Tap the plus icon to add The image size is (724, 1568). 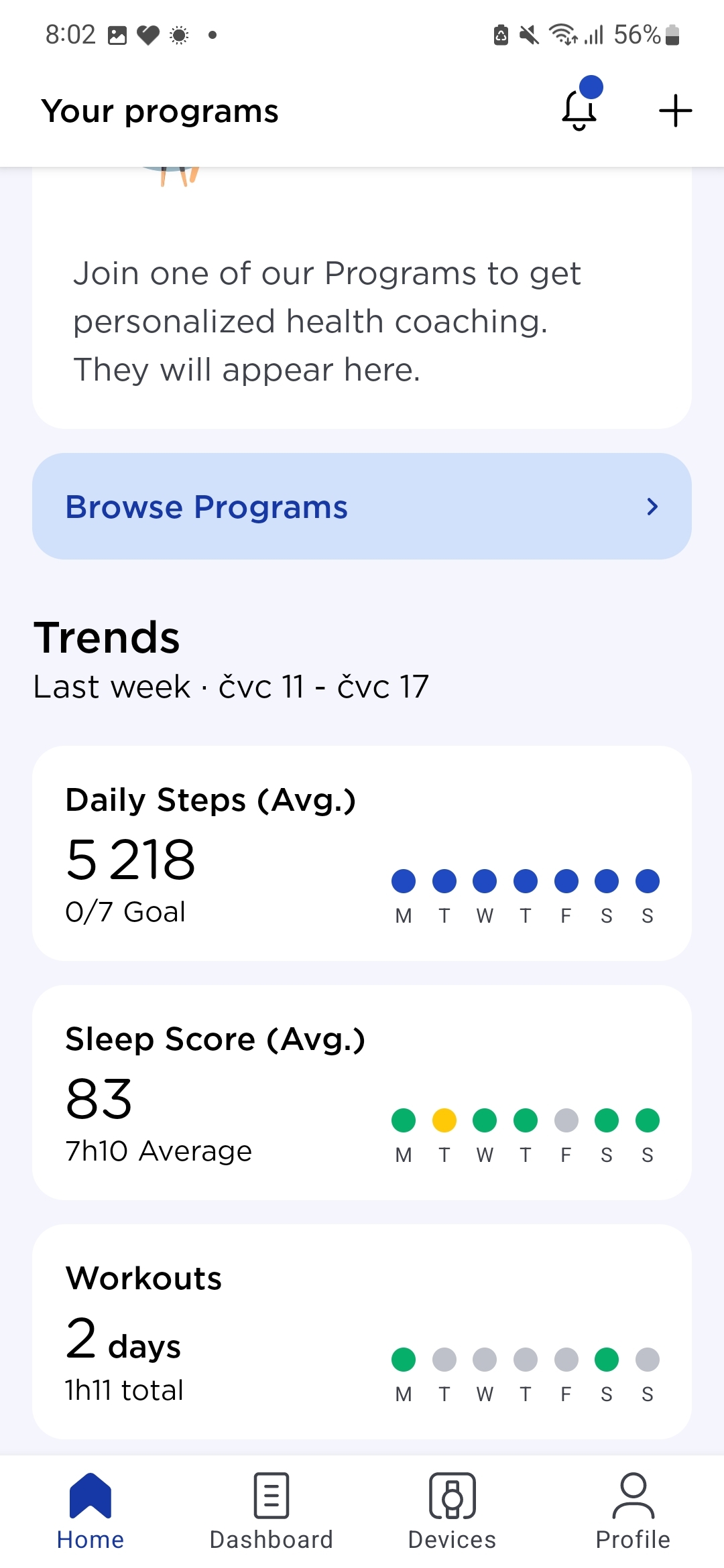click(x=675, y=111)
